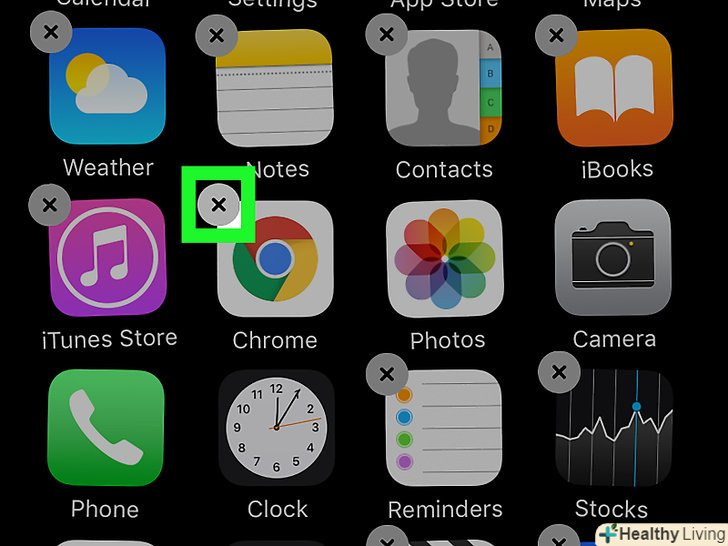Remove iTunes Store with its X badge
728x546 pixels.
(49, 206)
